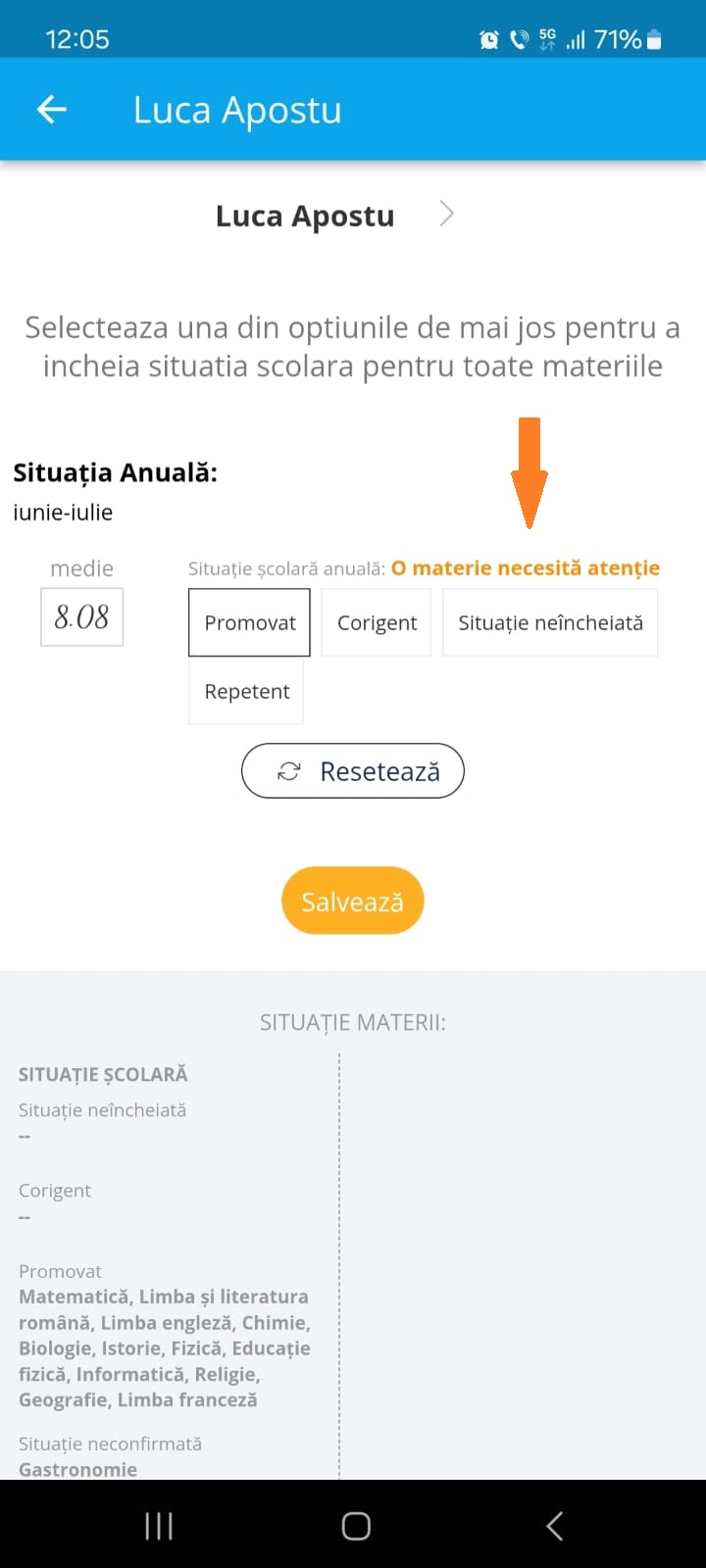The height and width of the screenshot is (1568, 706).
Task: Choose the Corigent option
Action: pyautogui.click(x=377, y=622)
